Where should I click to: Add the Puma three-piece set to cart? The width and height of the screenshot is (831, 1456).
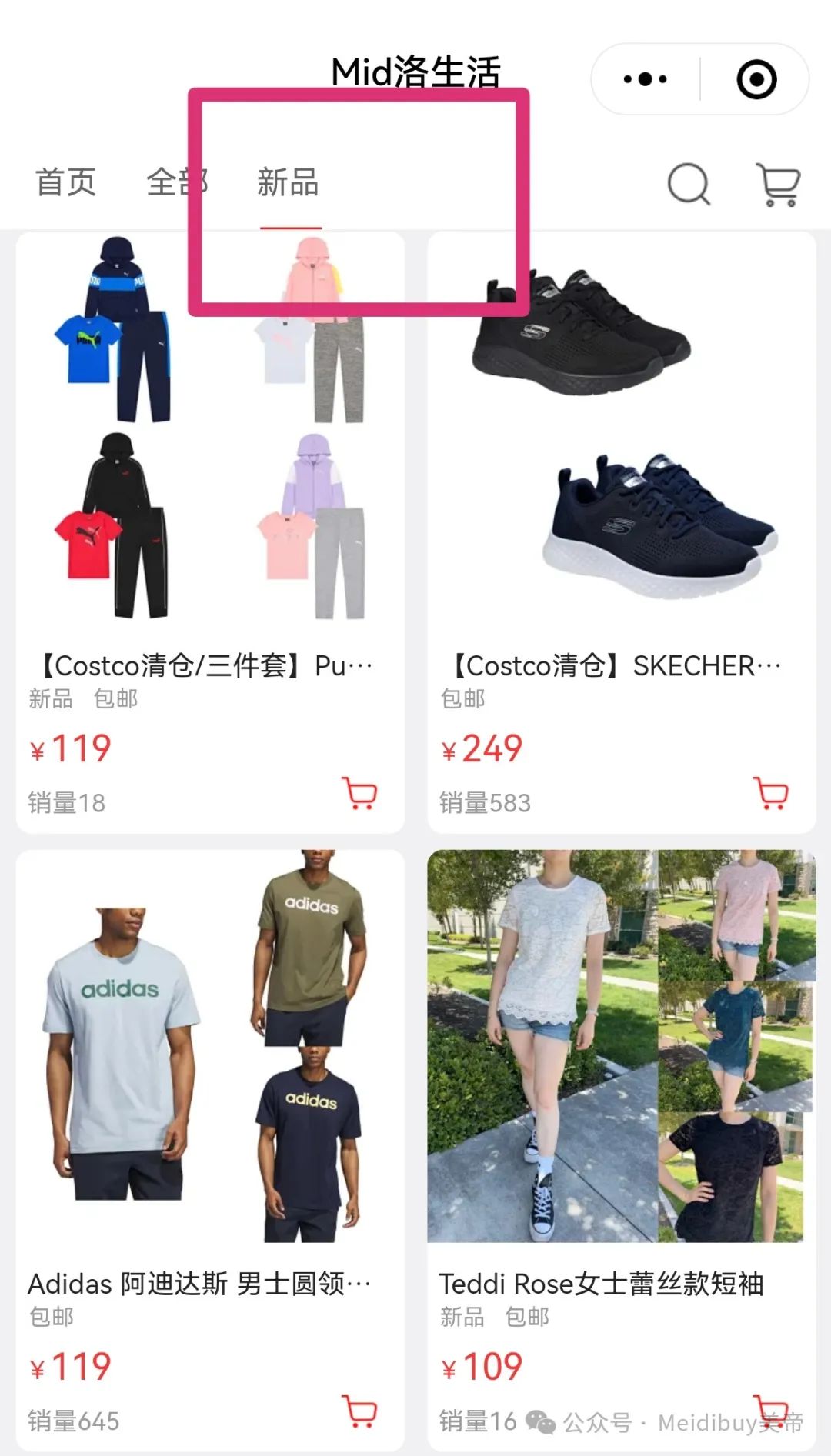pos(359,793)
